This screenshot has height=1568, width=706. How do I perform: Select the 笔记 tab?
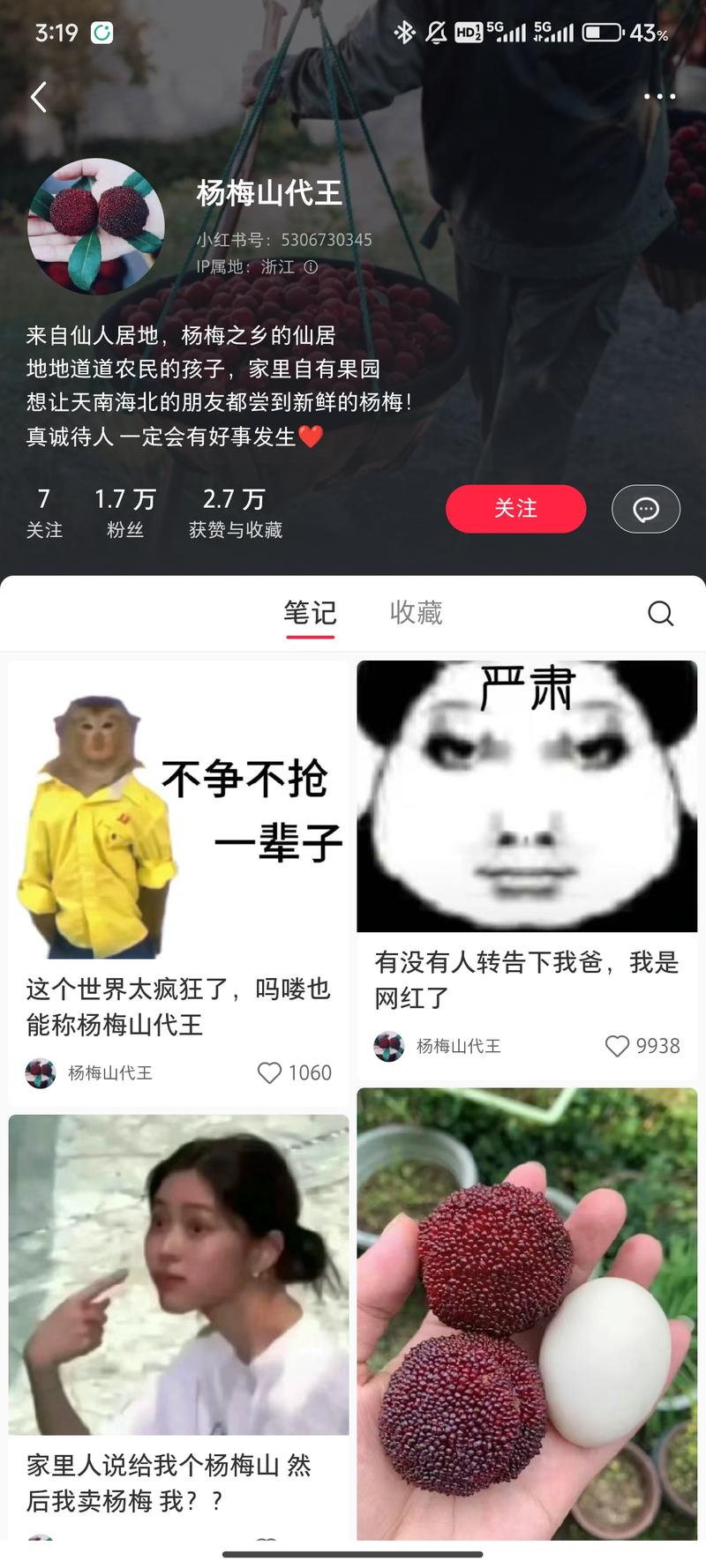point(310,612)
